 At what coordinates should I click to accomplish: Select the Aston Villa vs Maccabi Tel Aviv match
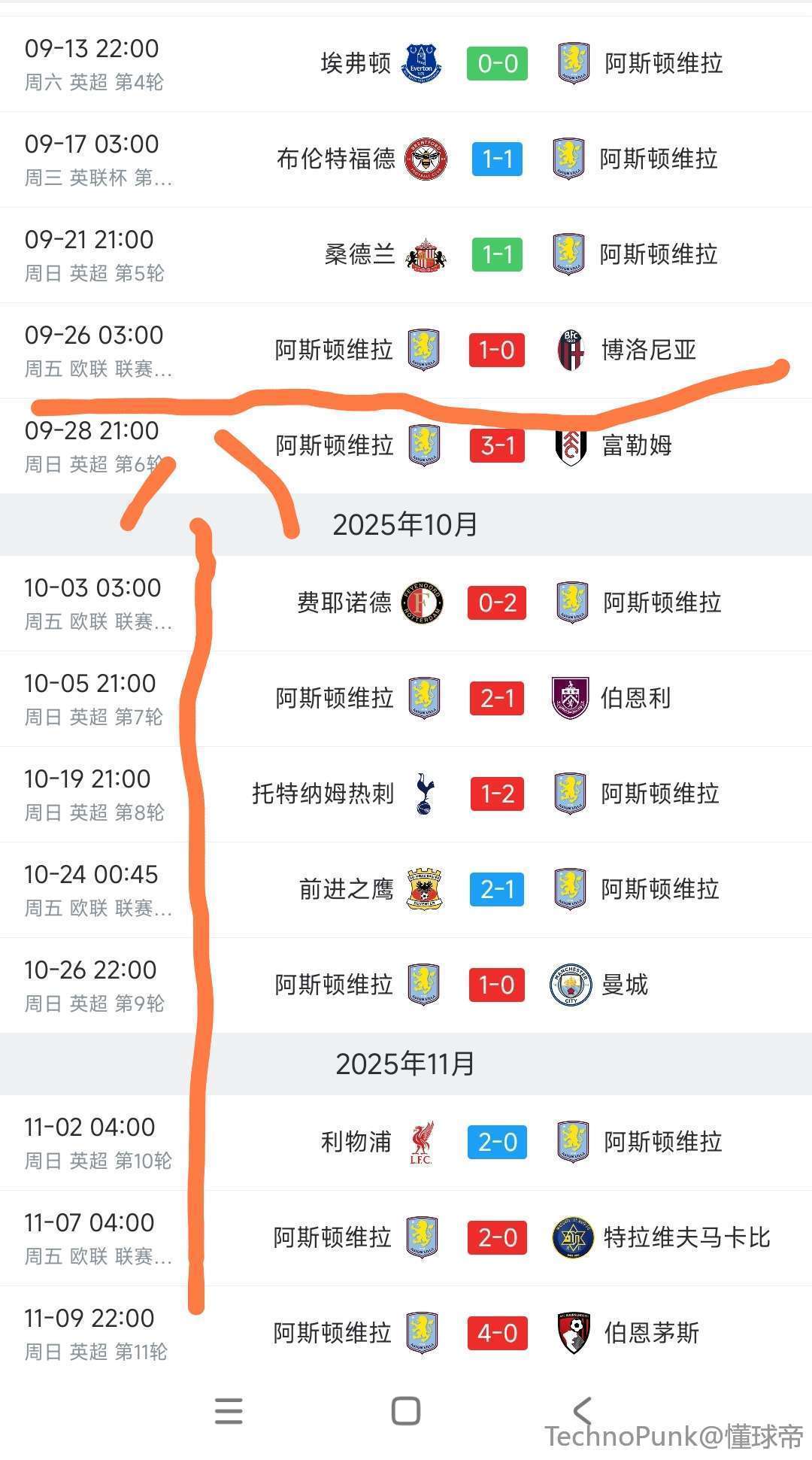tap(496, 1238)
